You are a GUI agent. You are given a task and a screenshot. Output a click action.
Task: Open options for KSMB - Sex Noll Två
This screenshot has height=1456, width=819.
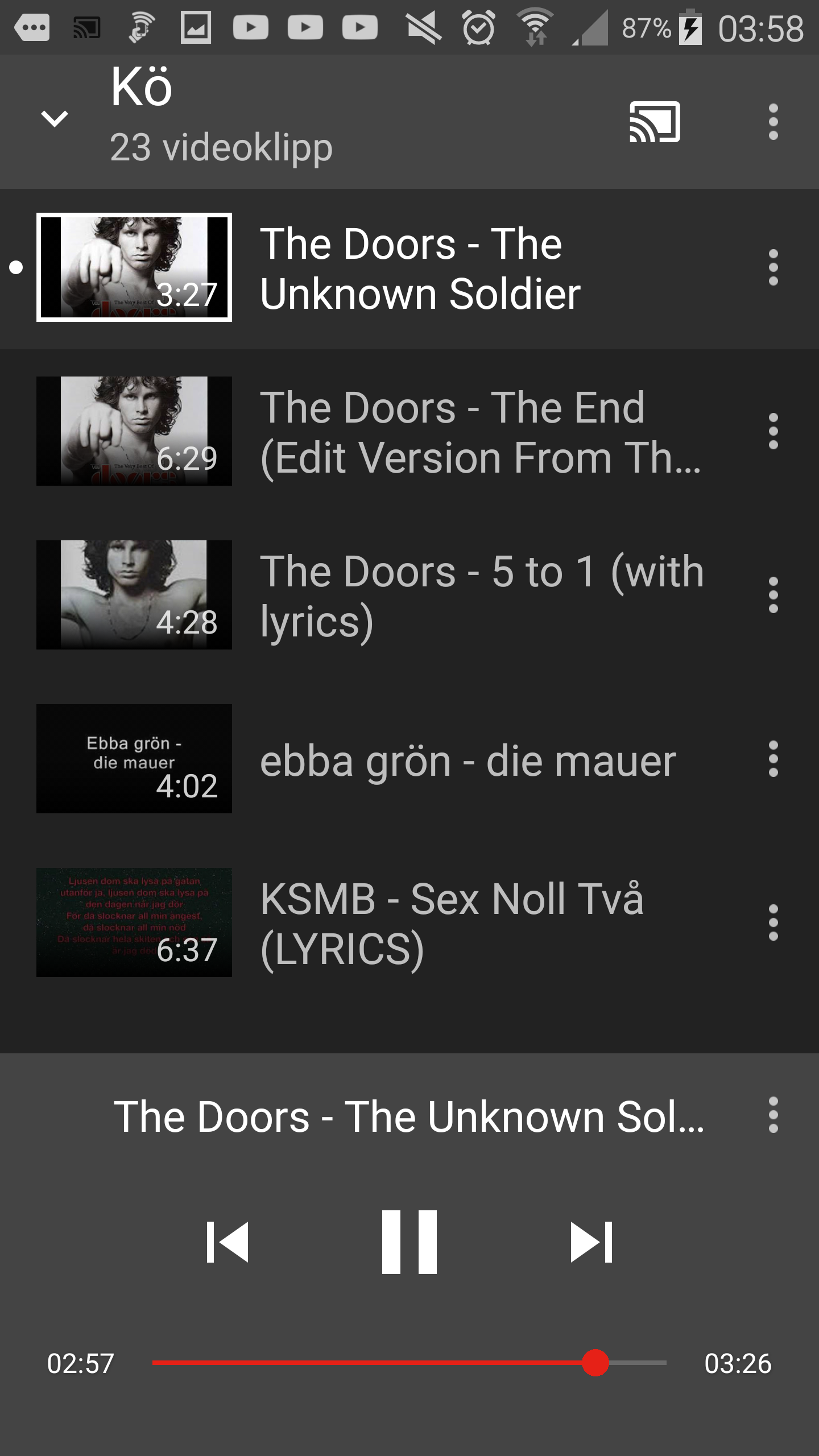(x=773, y=923)
